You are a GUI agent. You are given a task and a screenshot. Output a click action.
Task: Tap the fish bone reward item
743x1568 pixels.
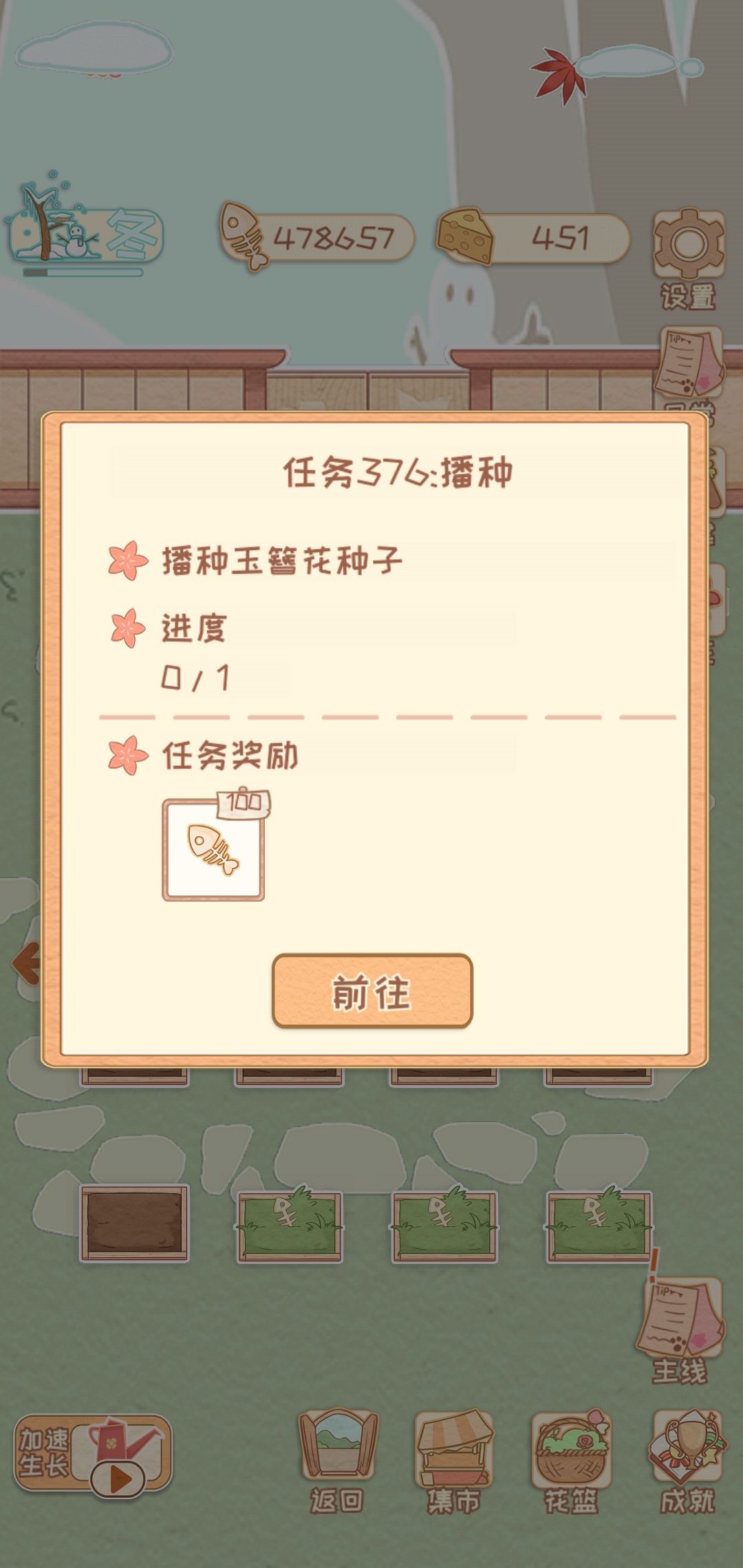coord(213,850)
